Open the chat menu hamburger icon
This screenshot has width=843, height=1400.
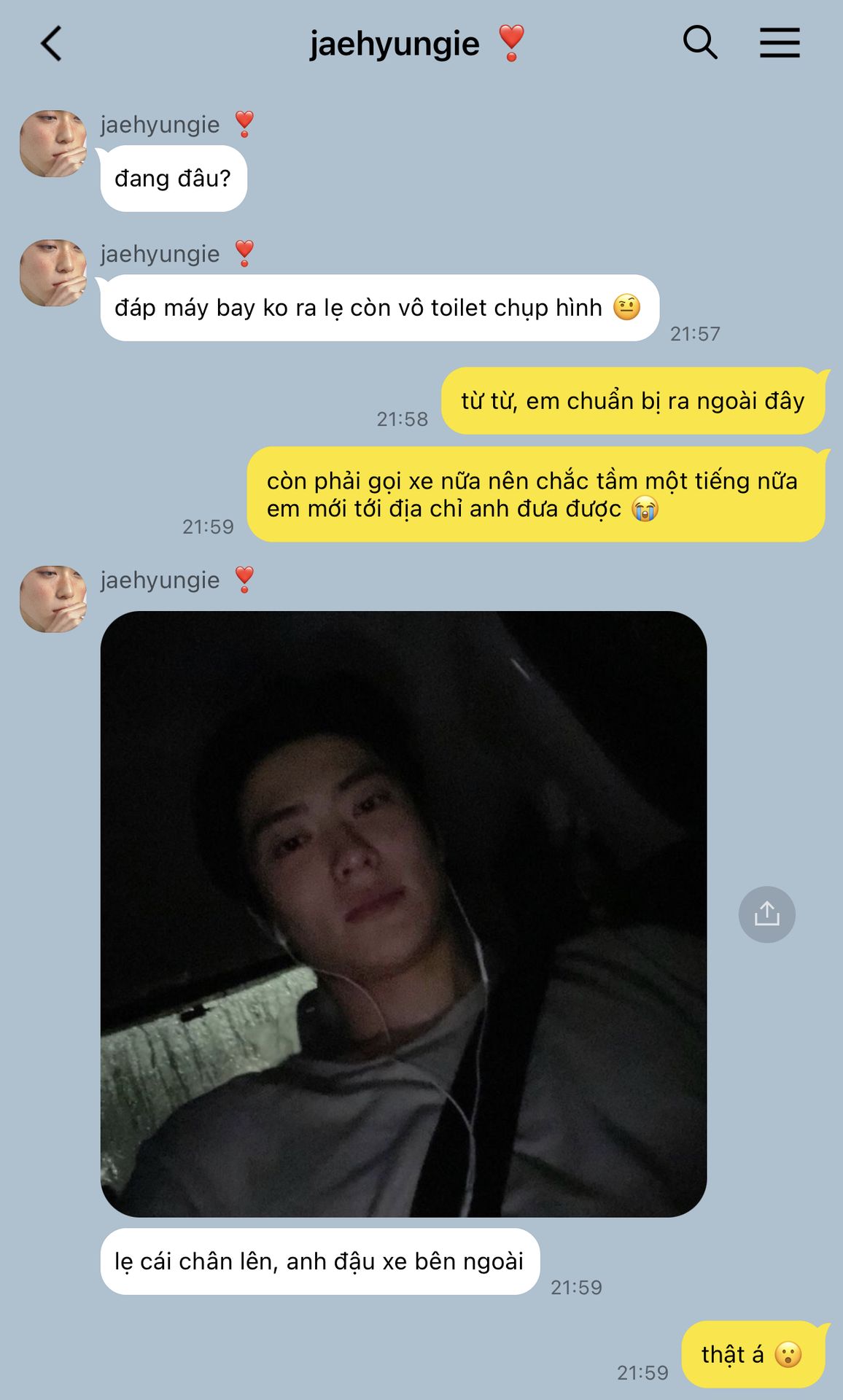780,42
